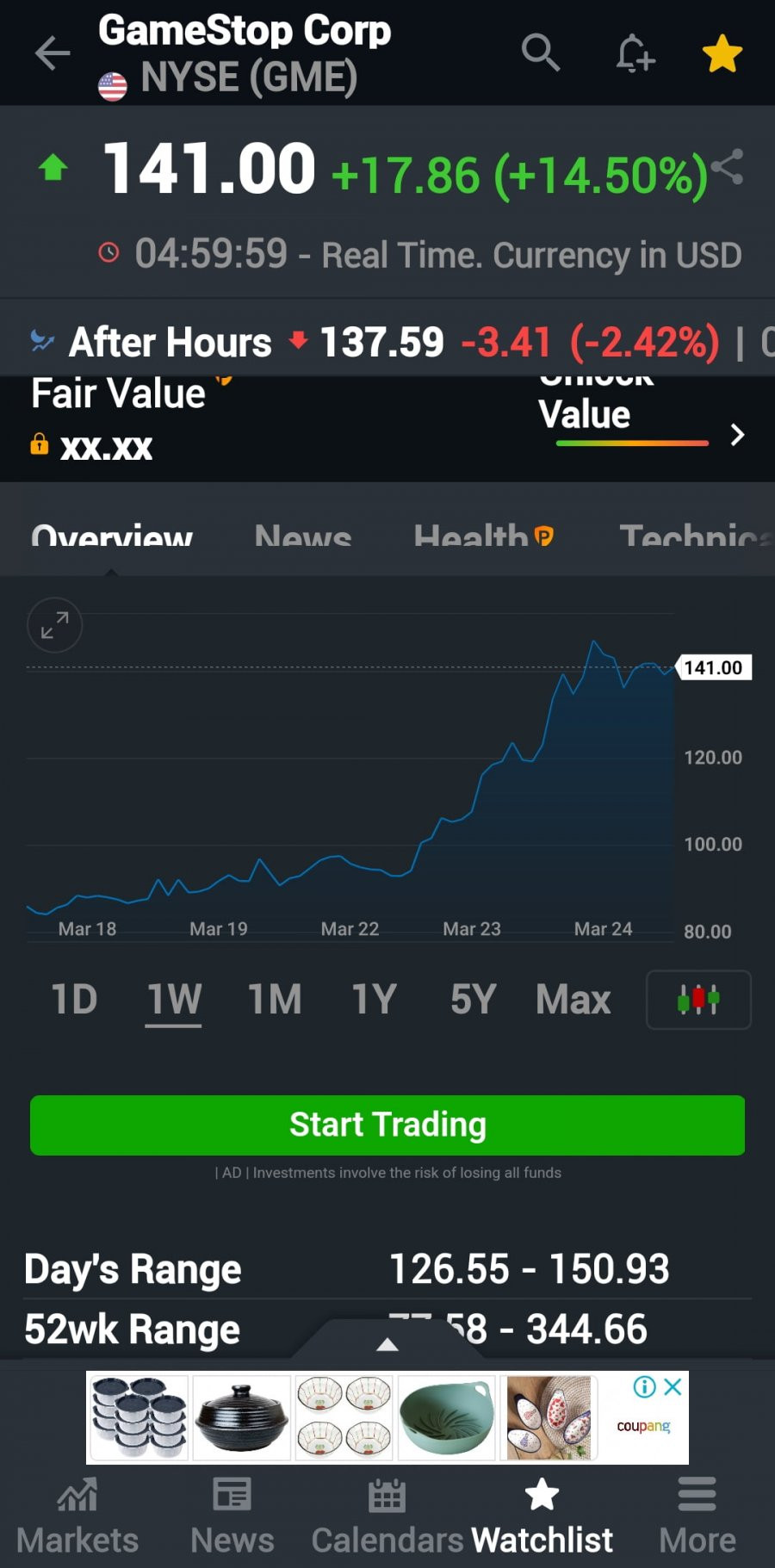Expand the chart to full screen
775x1568 pixels.
point(55,625)
